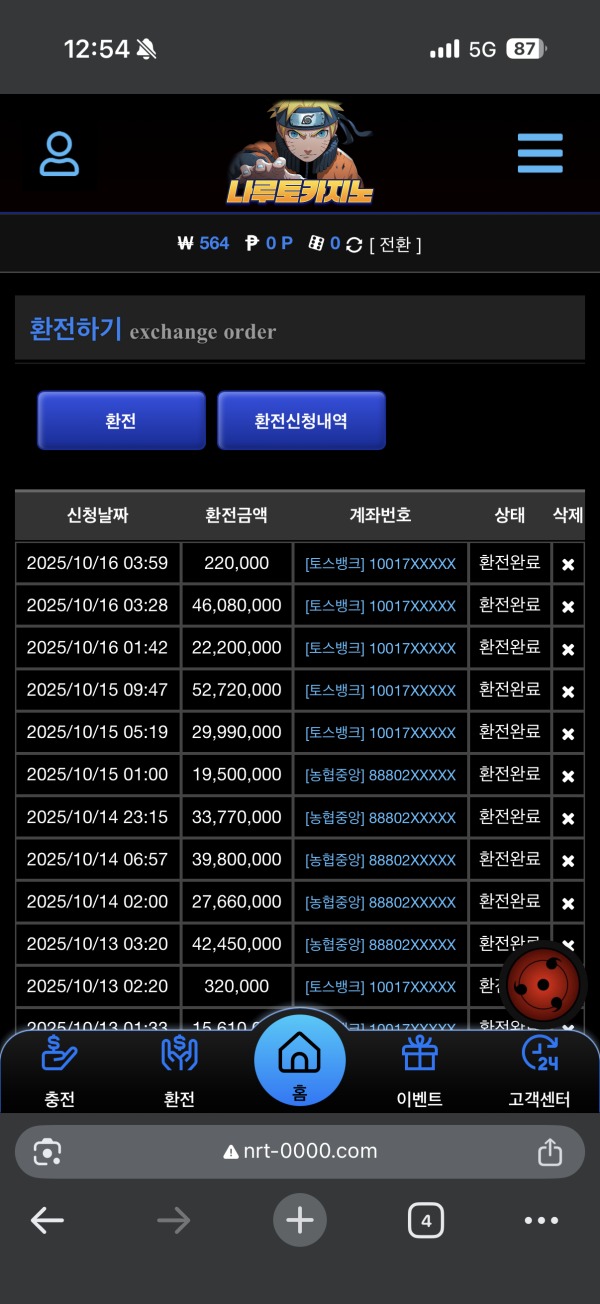
Task: Share this page from the browser bar
Action: (x=550, y=1151)
